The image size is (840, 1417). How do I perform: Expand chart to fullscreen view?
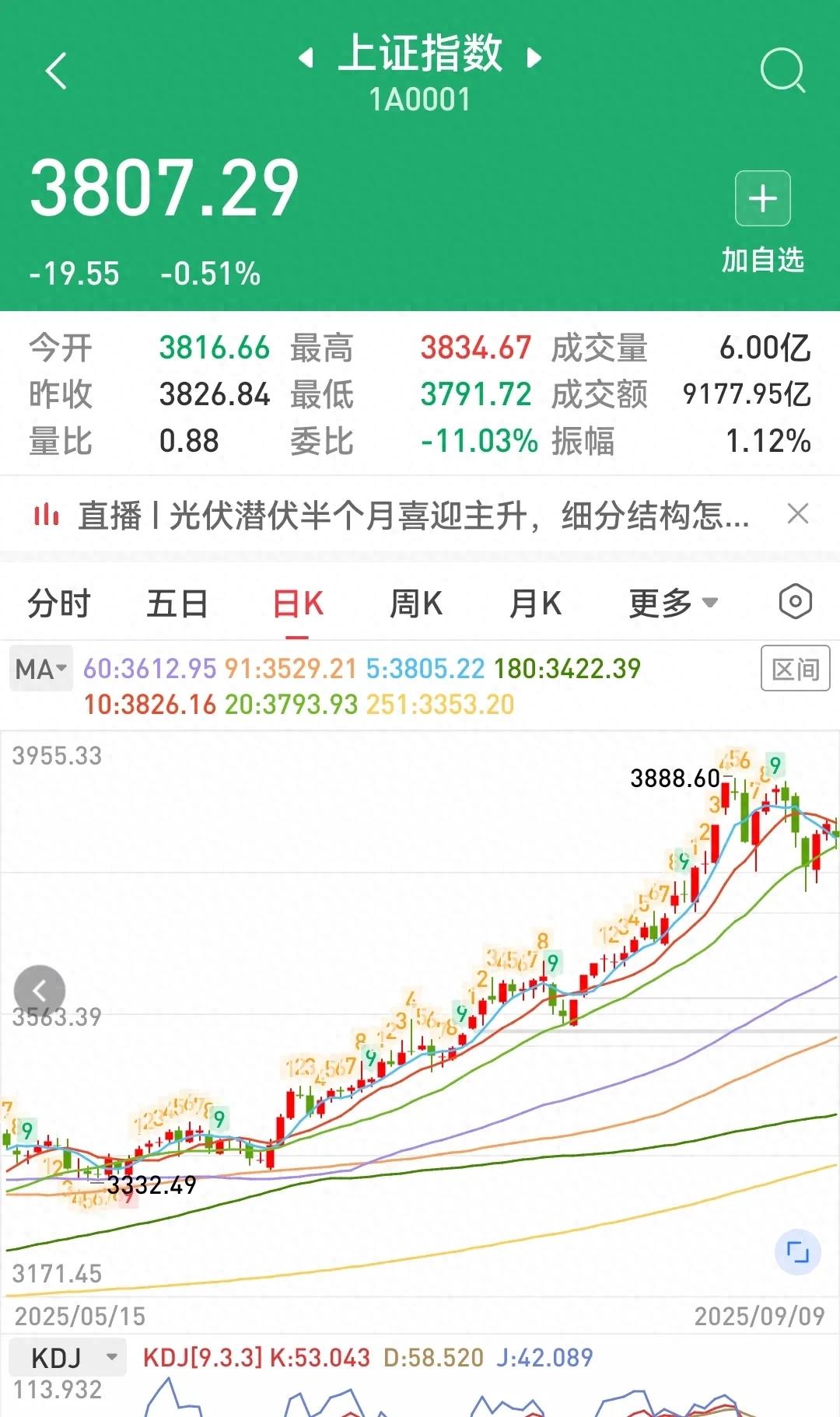click(797, 1252)
